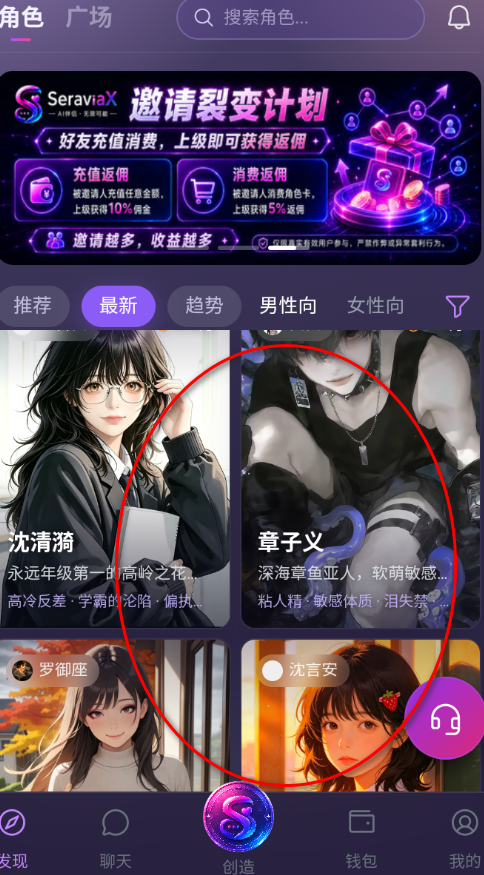Open the 章子义 character card
484x875 pixels.
pyautogui.click(x=361, y=478)
